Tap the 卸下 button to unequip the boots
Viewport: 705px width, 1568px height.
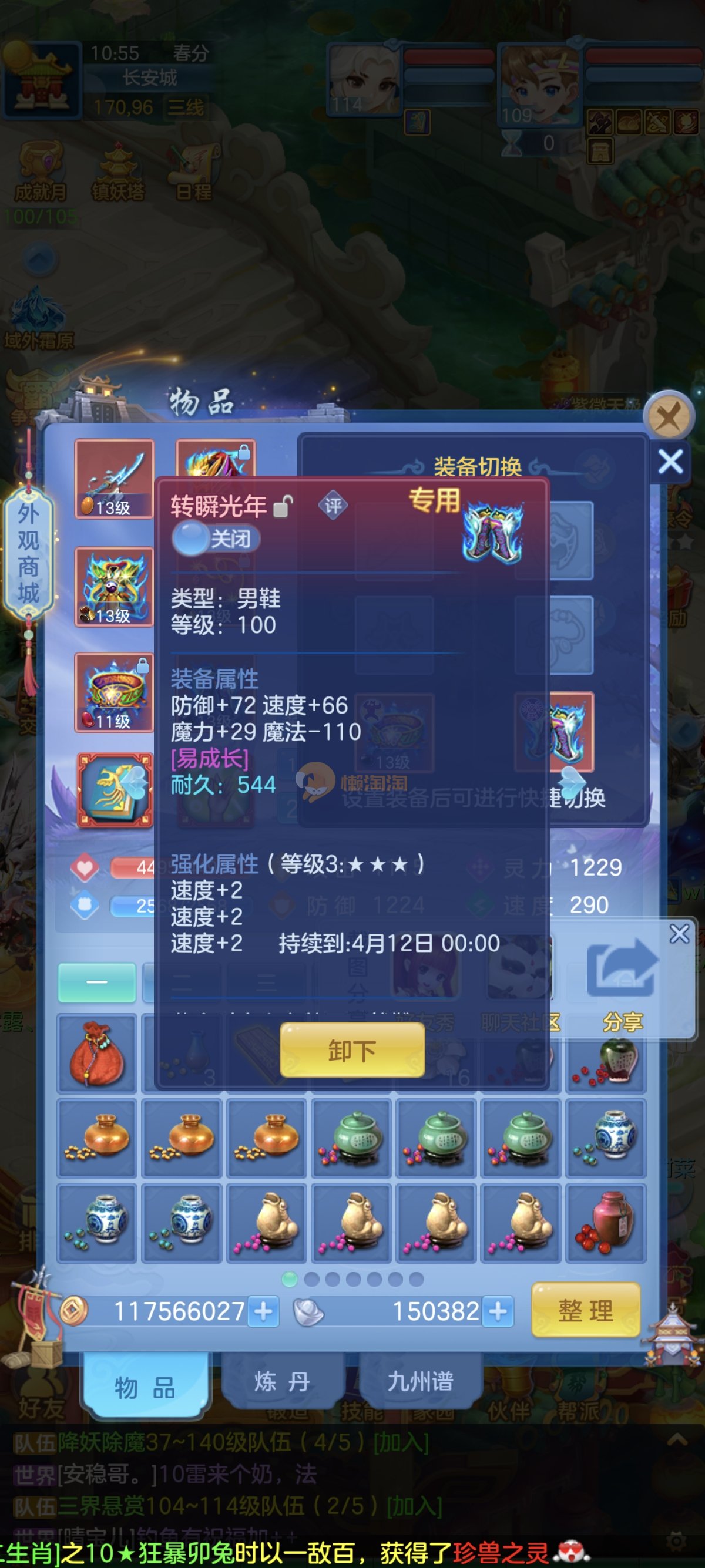352,1050
